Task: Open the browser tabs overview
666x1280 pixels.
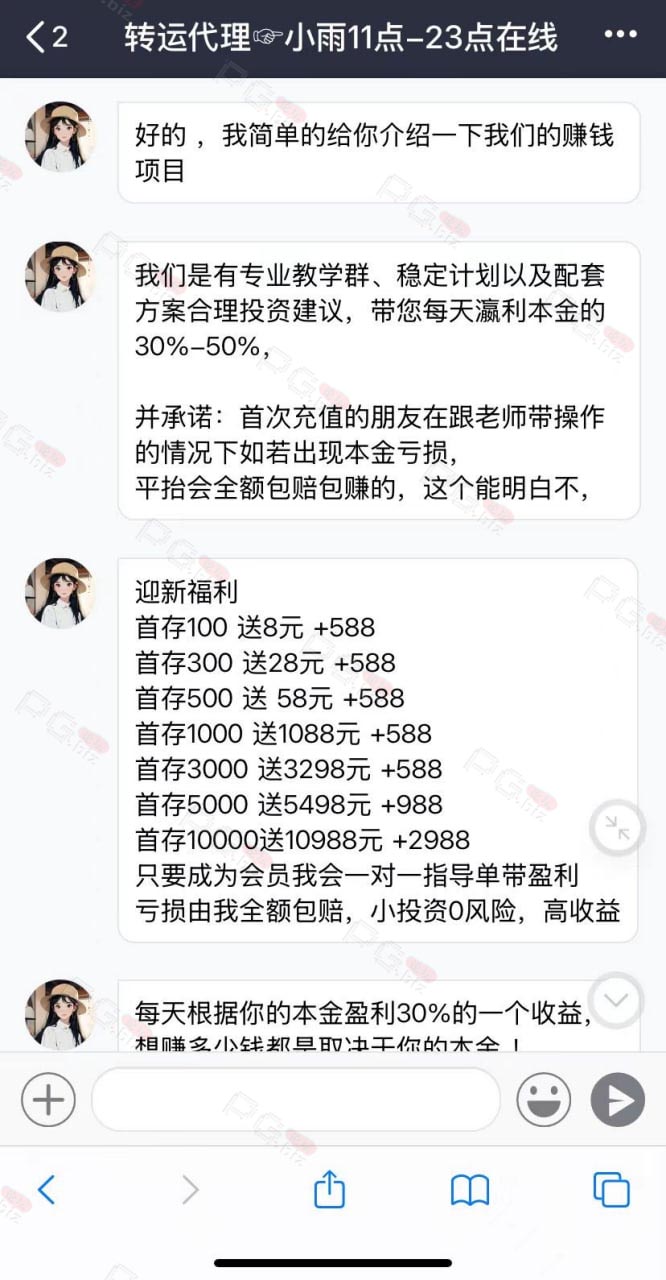Action: pyautogui.click(x=611, y=1189)
